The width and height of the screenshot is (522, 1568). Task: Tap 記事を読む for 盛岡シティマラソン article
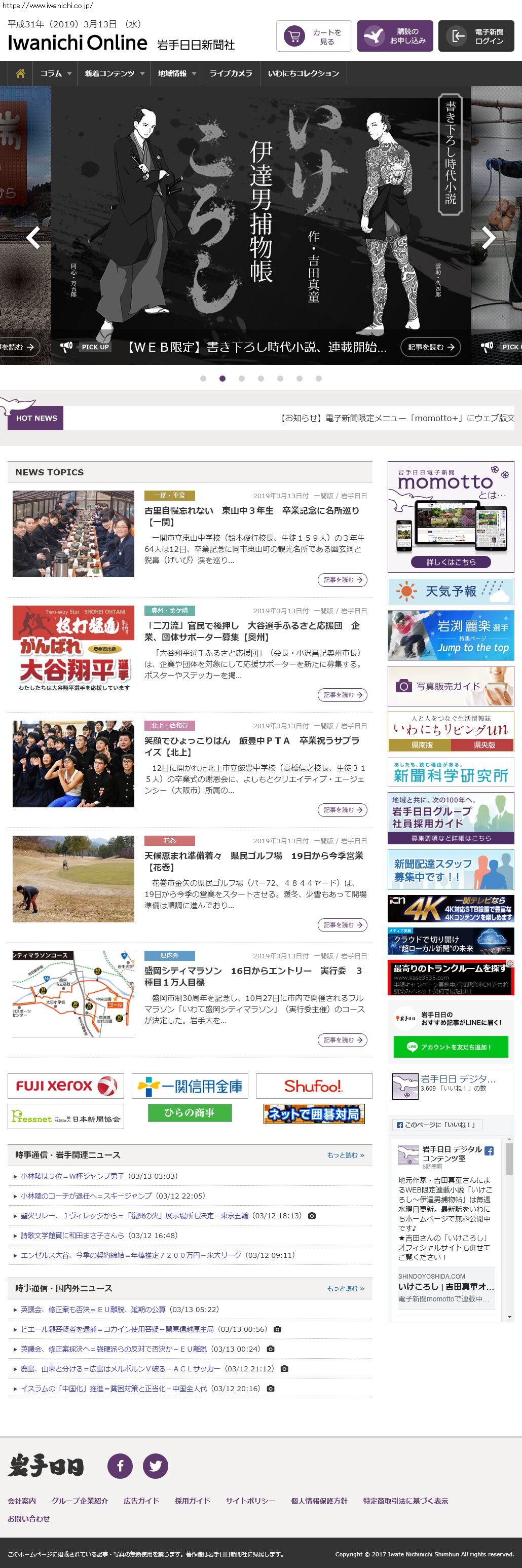coord(343,1040)
